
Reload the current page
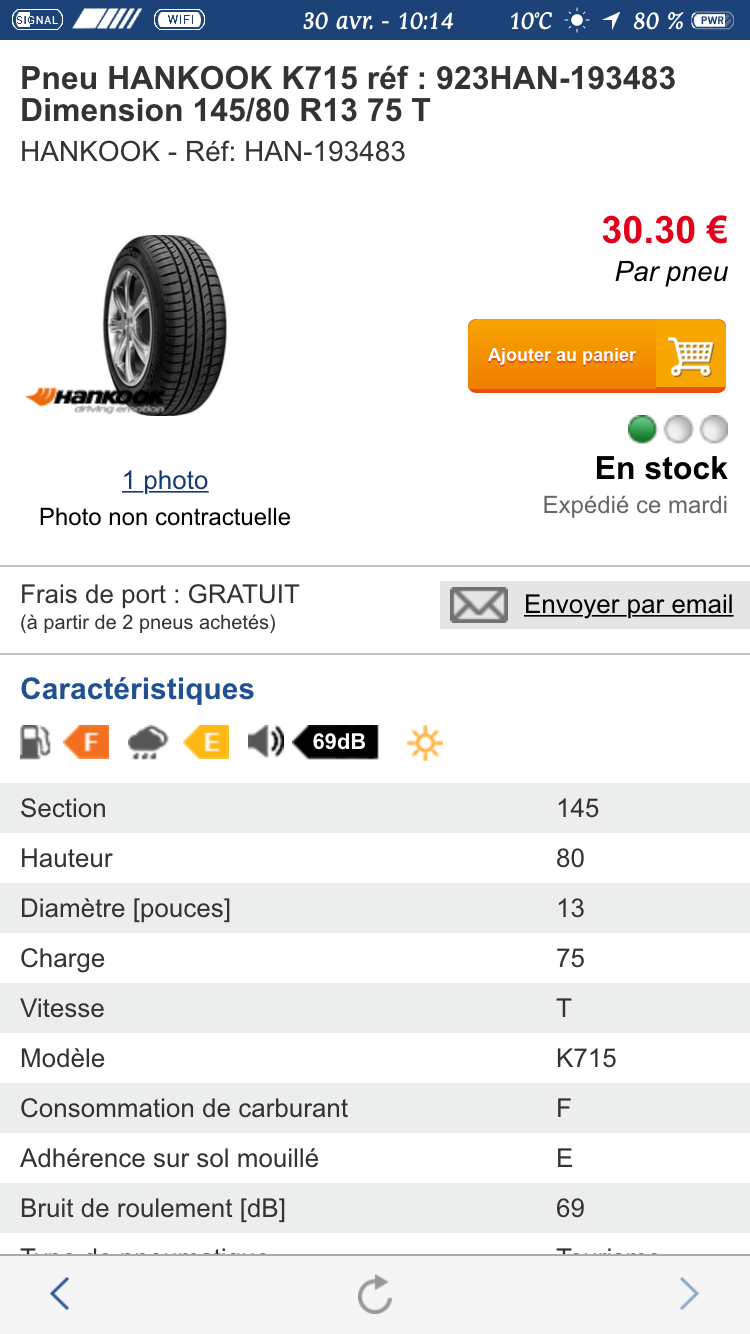coord(375,1295)
